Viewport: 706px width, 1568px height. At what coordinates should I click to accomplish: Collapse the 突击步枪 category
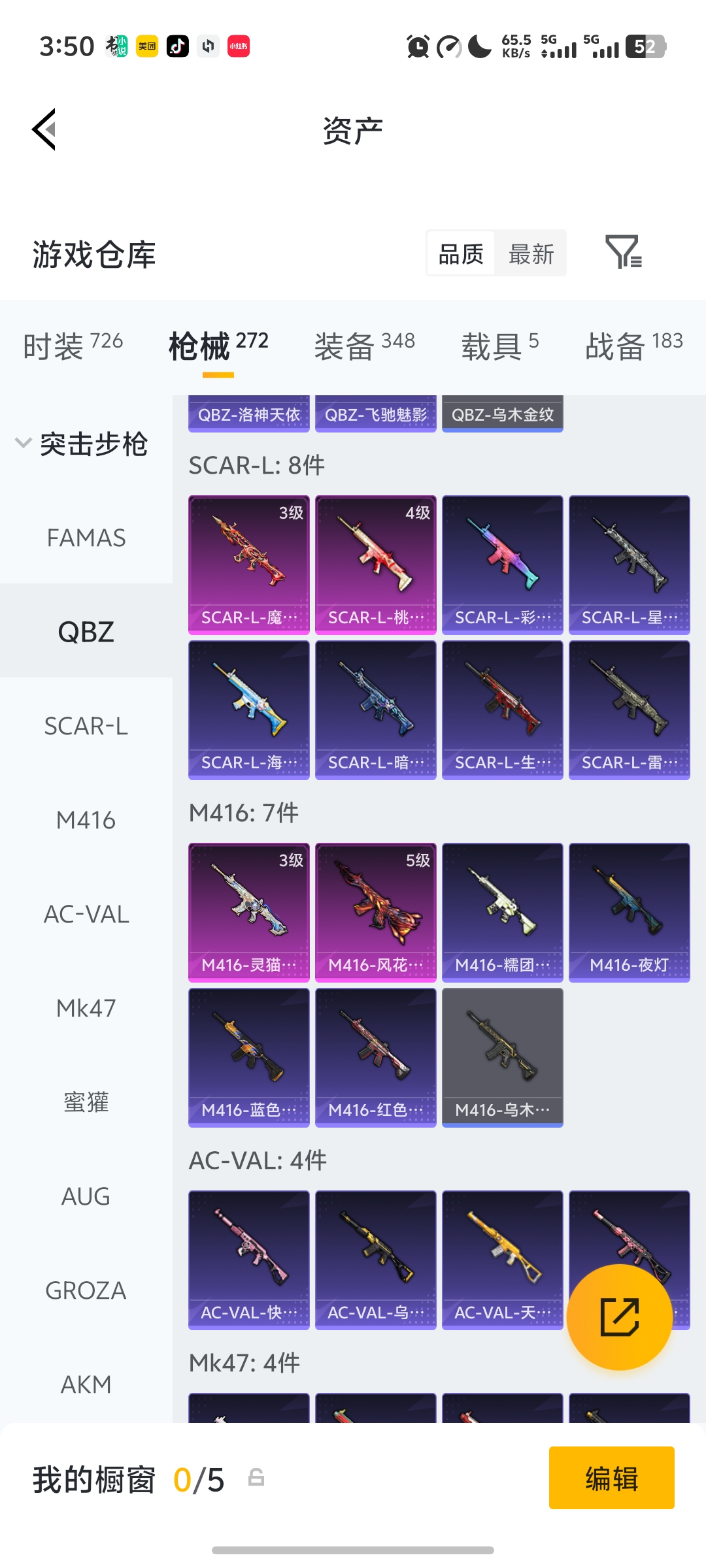point(82,444)
